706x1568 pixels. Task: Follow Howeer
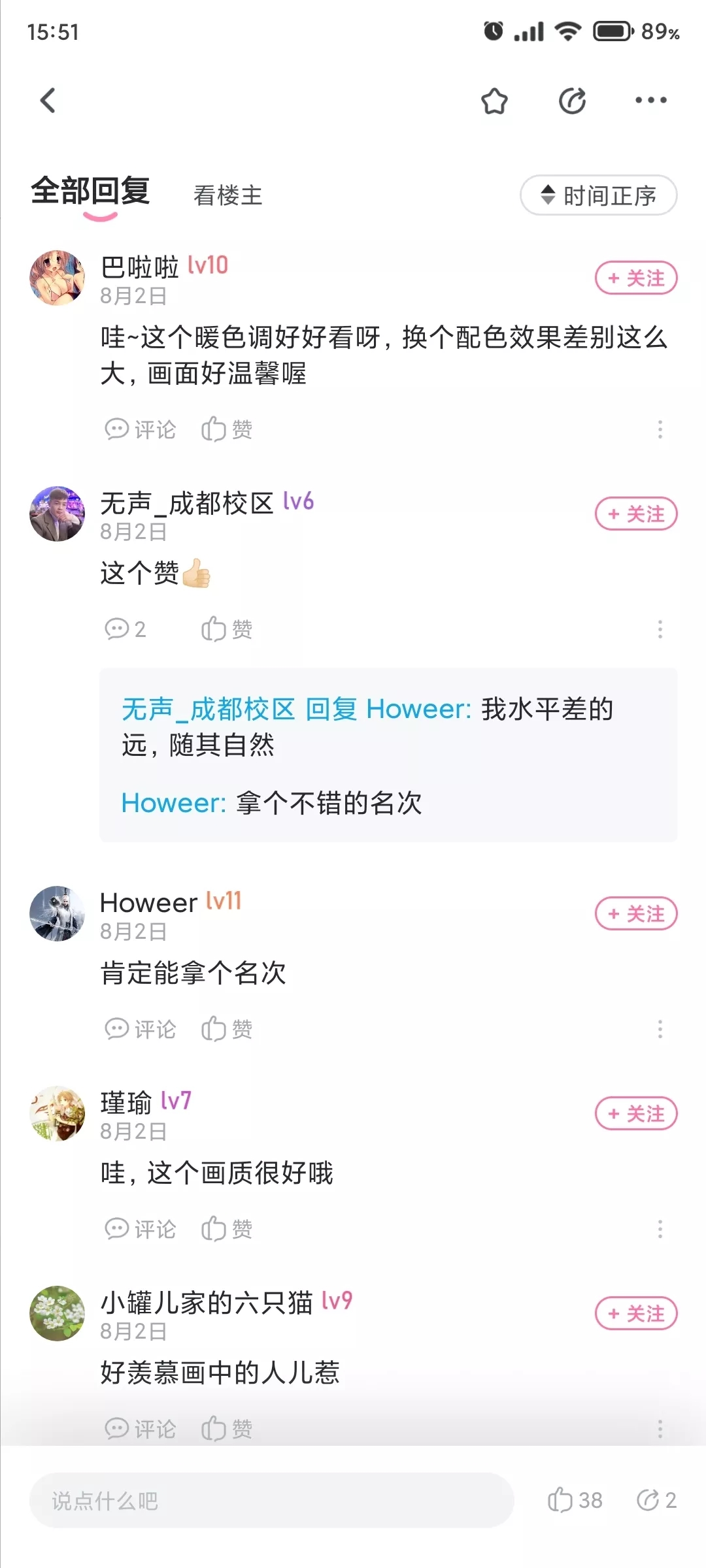[x=635, y=913]
